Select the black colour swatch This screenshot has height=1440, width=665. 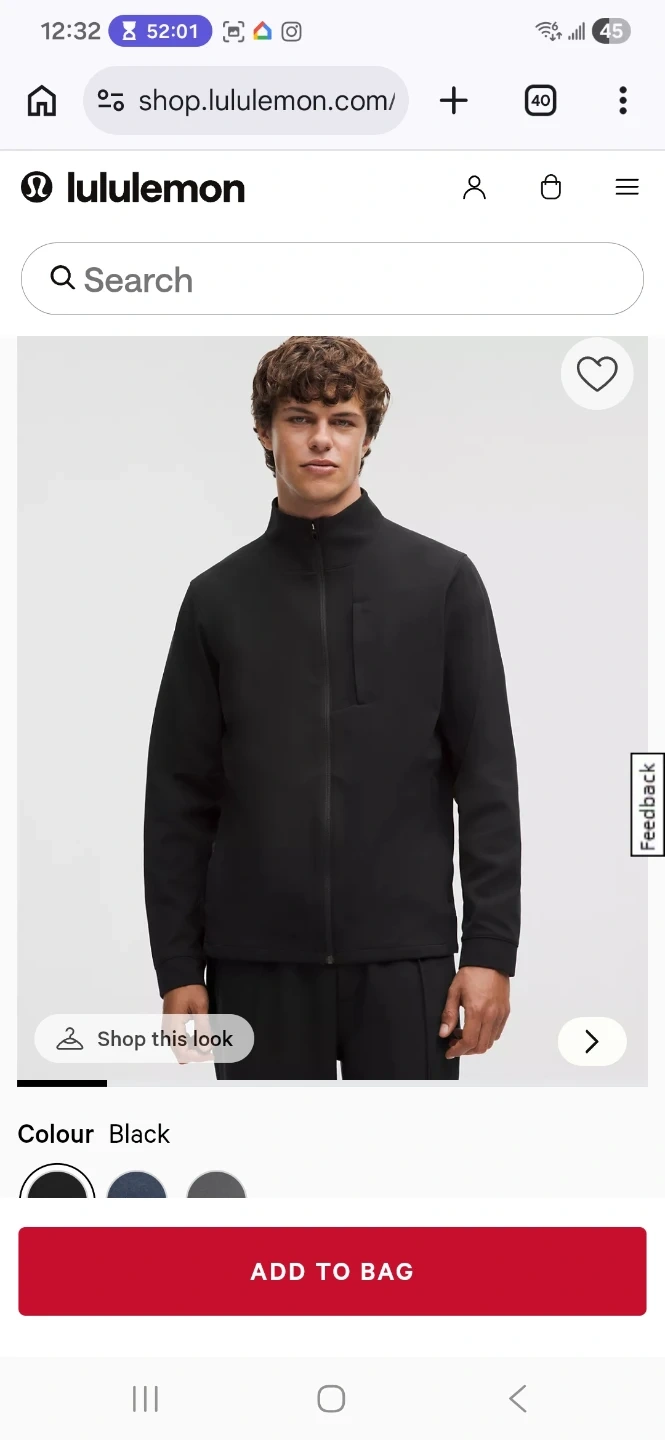pos(57,1186)
